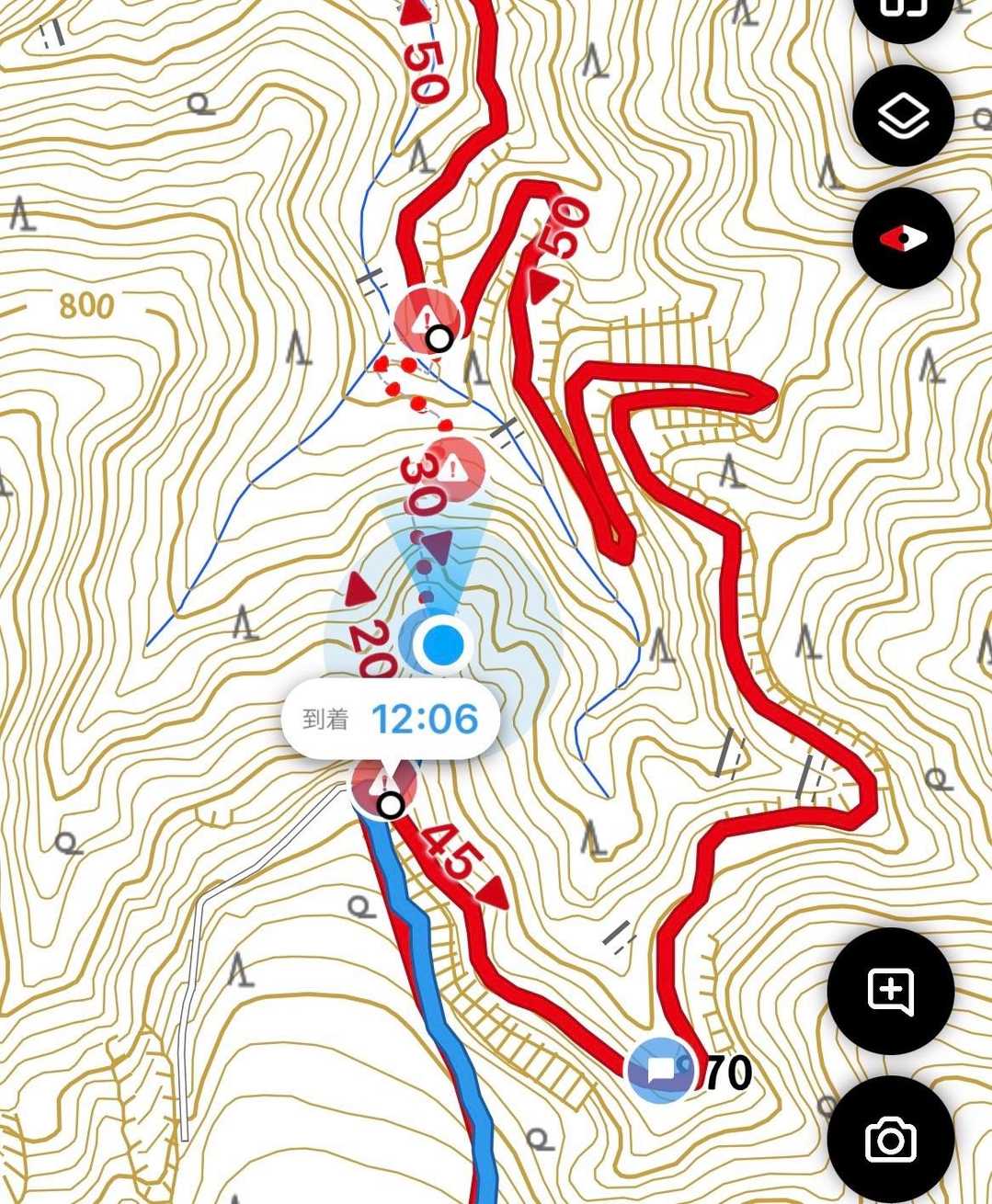
Task: Toggle the red eye visibility button
Action: click(x=903, y=239)
